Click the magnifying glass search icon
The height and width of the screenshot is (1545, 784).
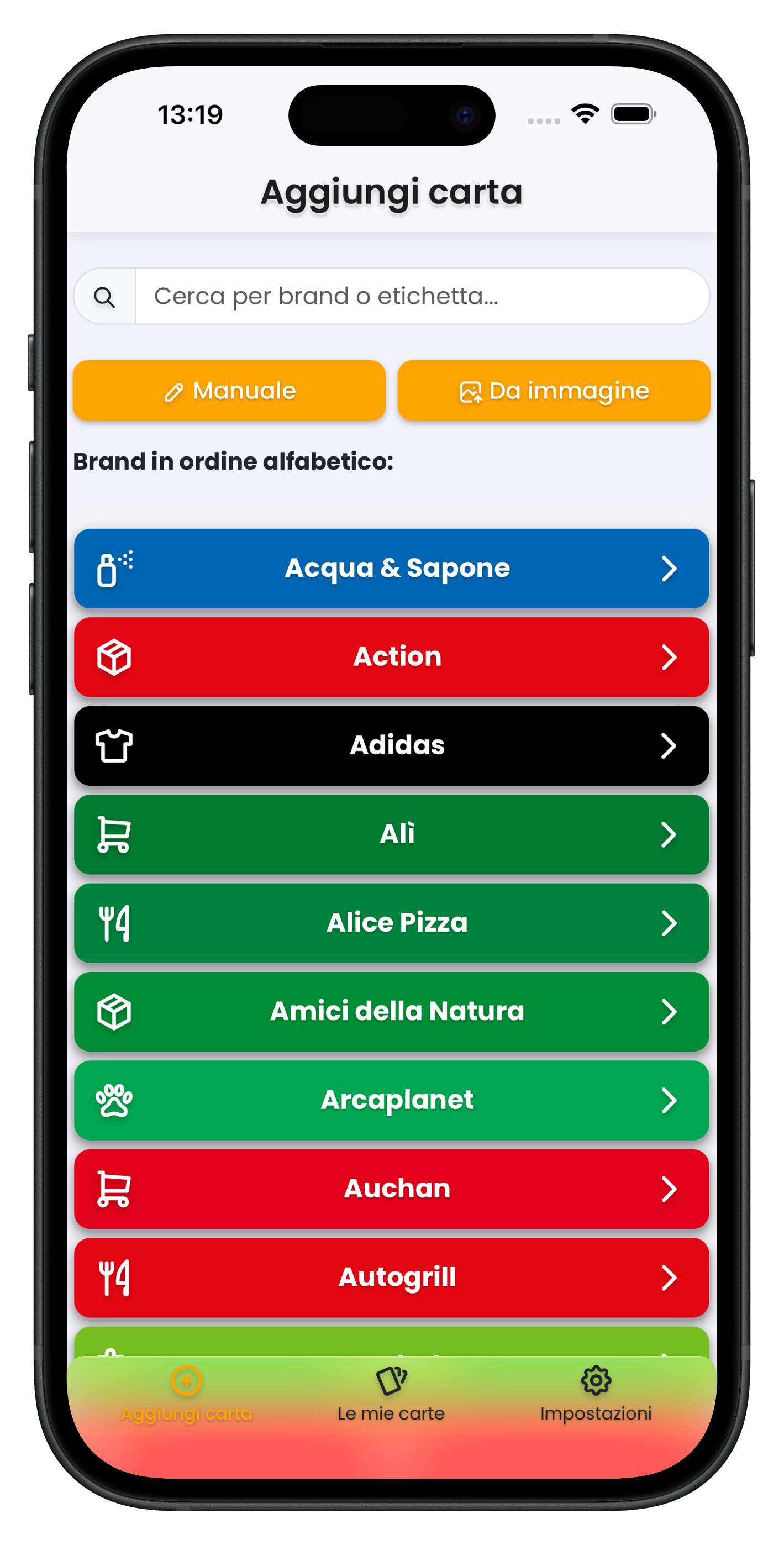click(x=105, y=296)
